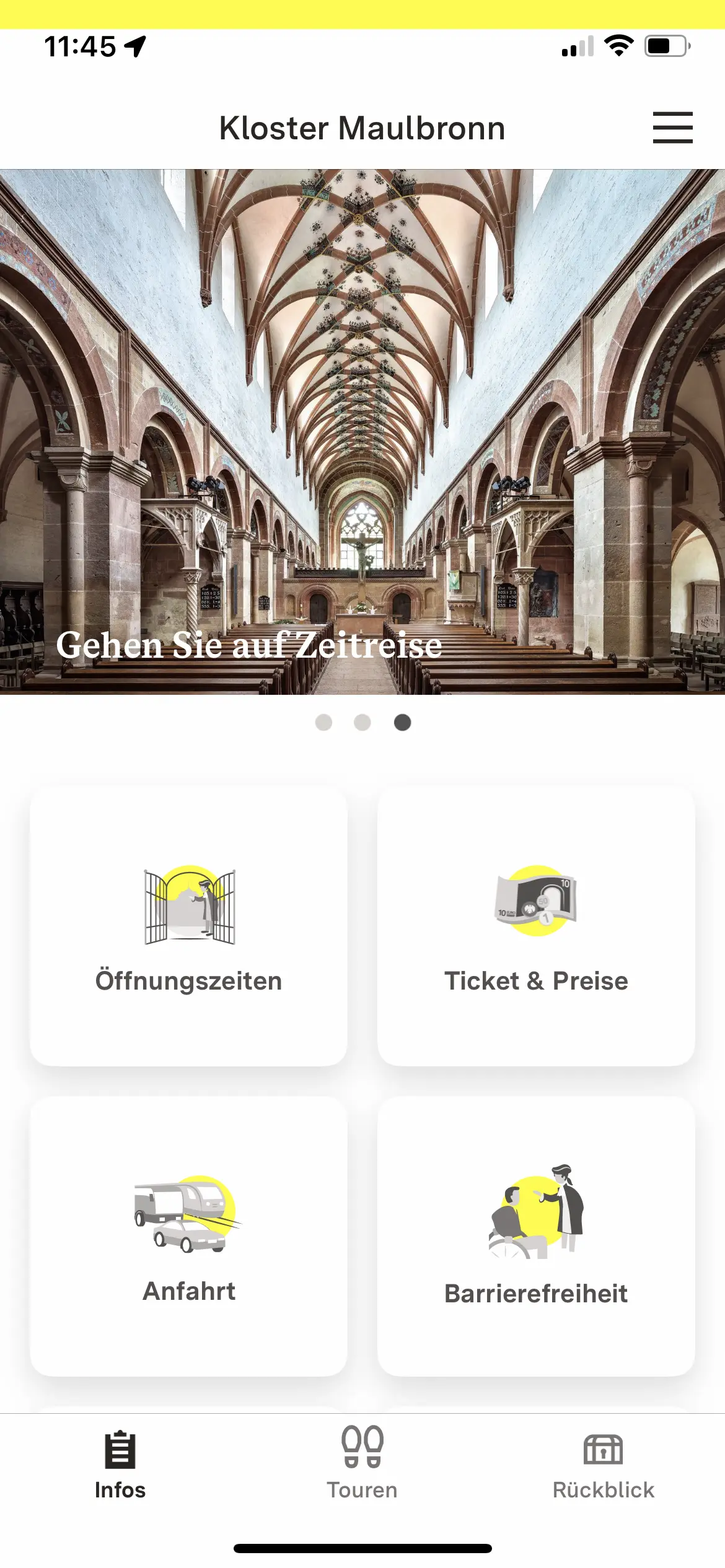Jump to the first carousel page dot
This screenshot has height=1568, width=725.
click(323, 722)
